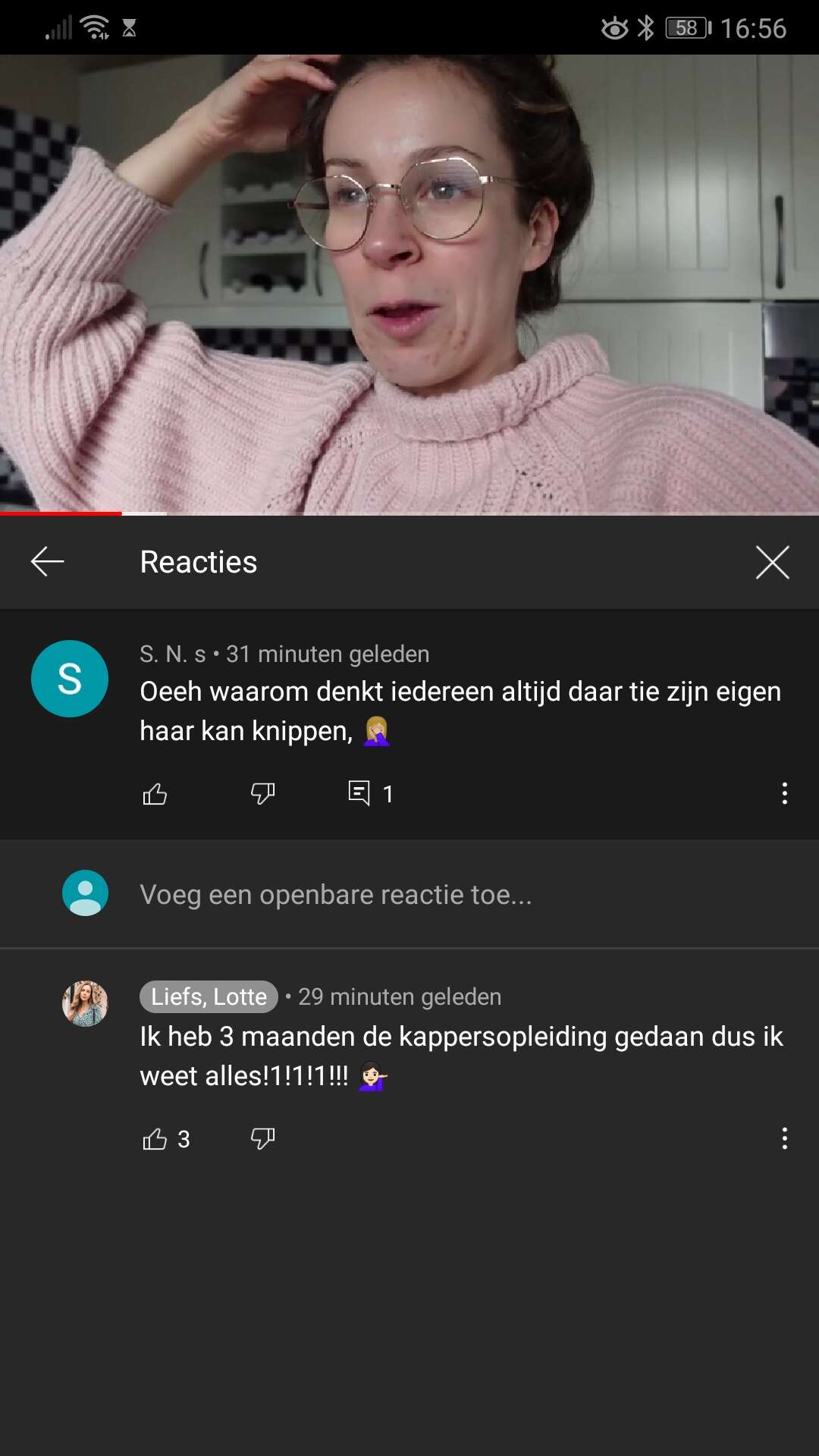
Task: Tap the S. N. s profile avatar
Action: point(70,679)
